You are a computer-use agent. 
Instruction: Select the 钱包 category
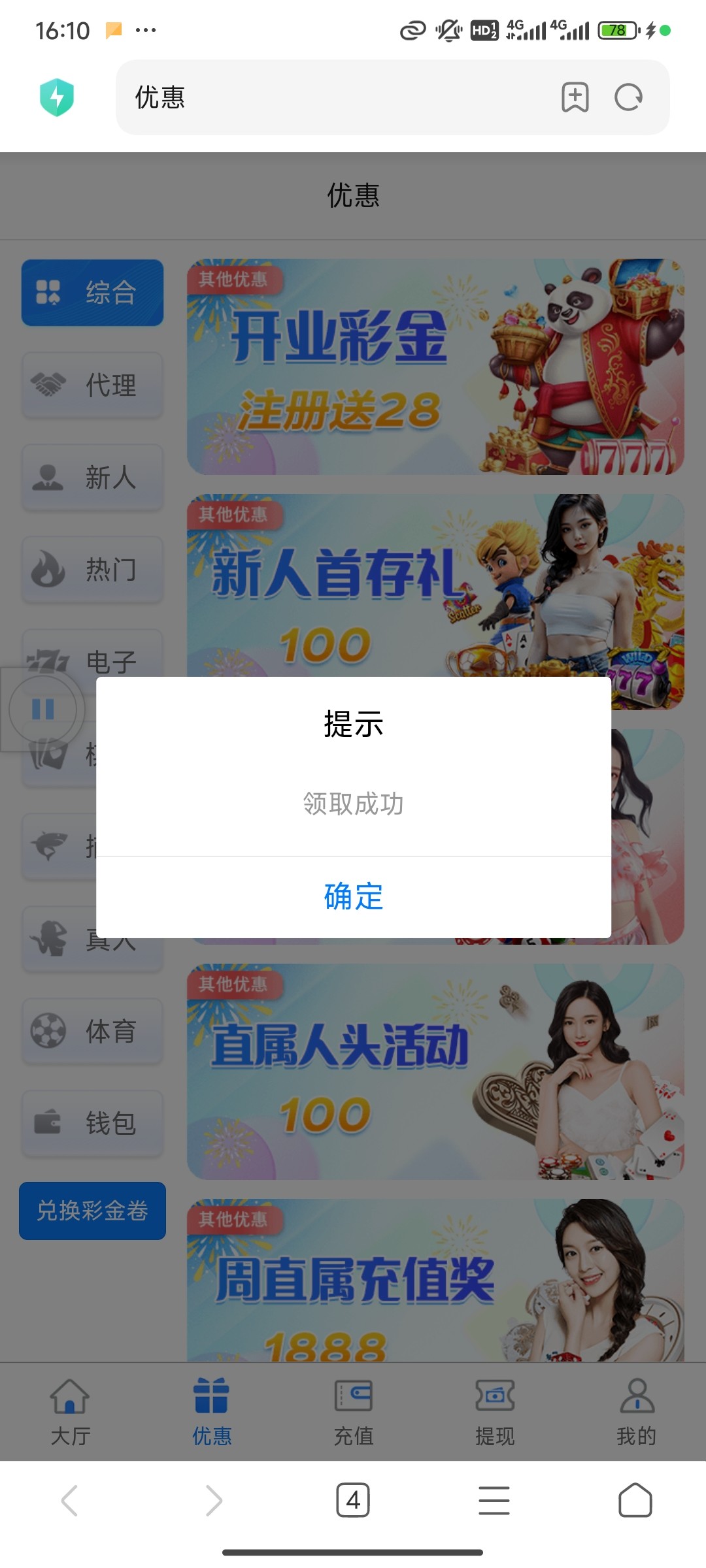tap(92, 1124)
